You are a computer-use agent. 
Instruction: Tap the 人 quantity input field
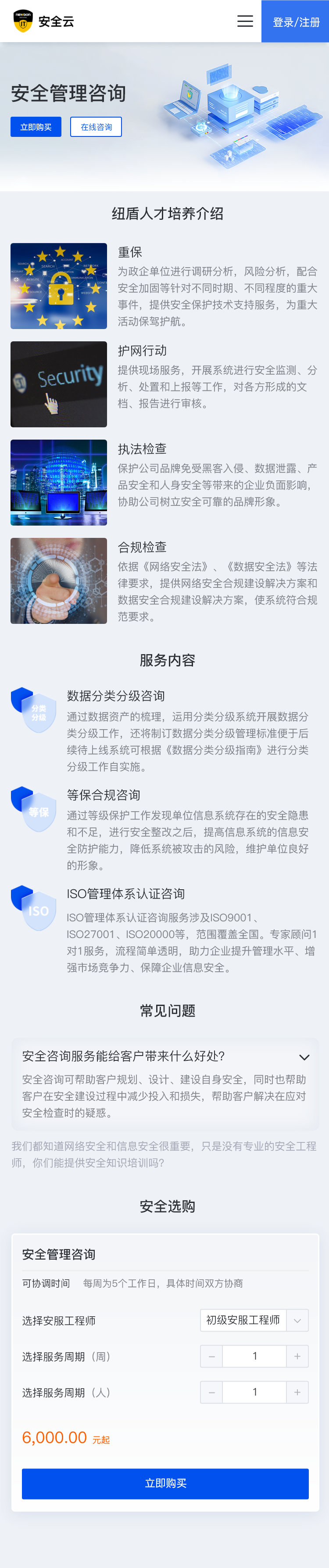click(254, 1392)
